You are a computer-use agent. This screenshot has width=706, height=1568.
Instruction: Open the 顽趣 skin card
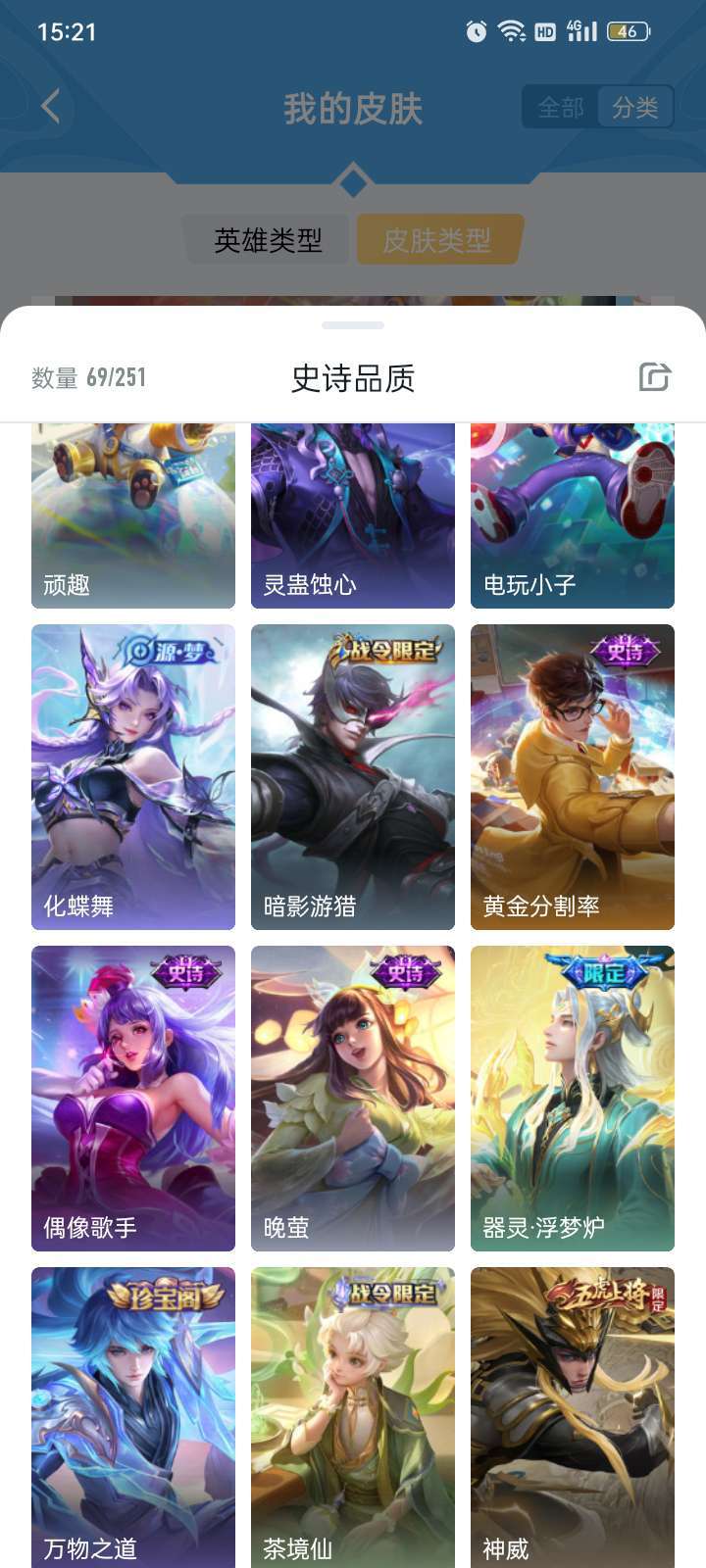click(x=133, y=515)
